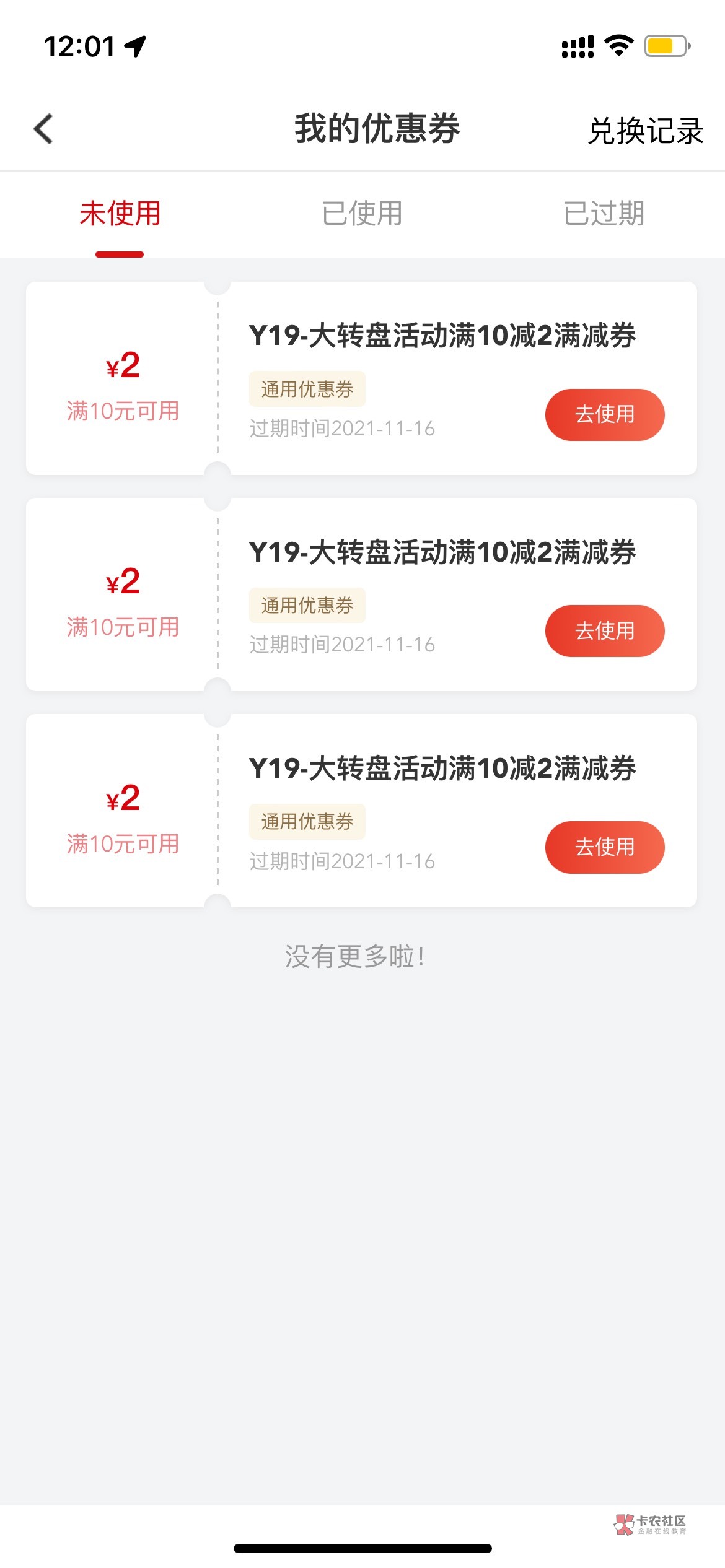The height and width of the screenshot is (1568, 725).
Task: Tap 去使用 on the first coupon
Action: (605, 414)
